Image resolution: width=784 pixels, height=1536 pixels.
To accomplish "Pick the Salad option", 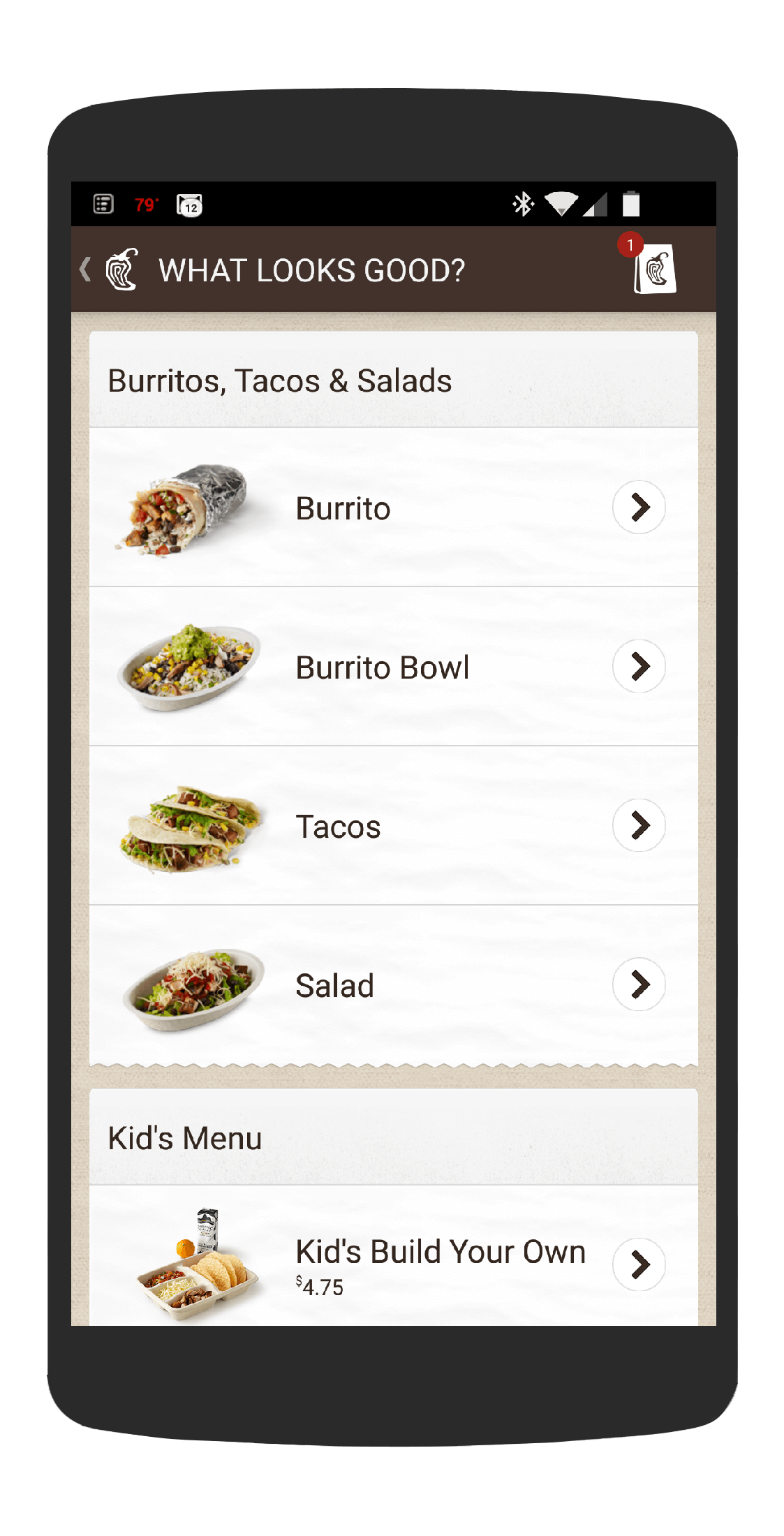I will [394, 985].
